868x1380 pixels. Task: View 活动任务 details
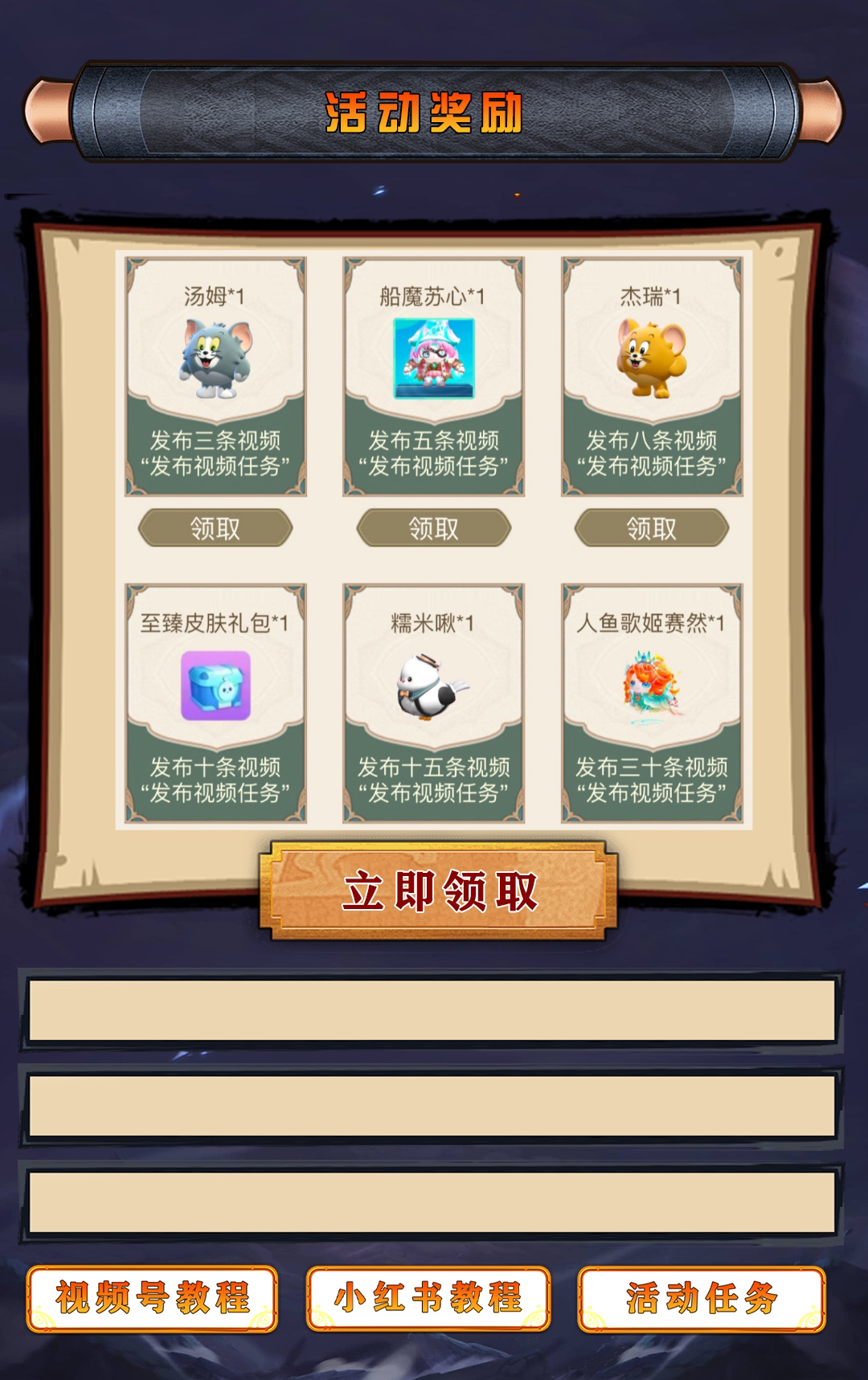702,1298
